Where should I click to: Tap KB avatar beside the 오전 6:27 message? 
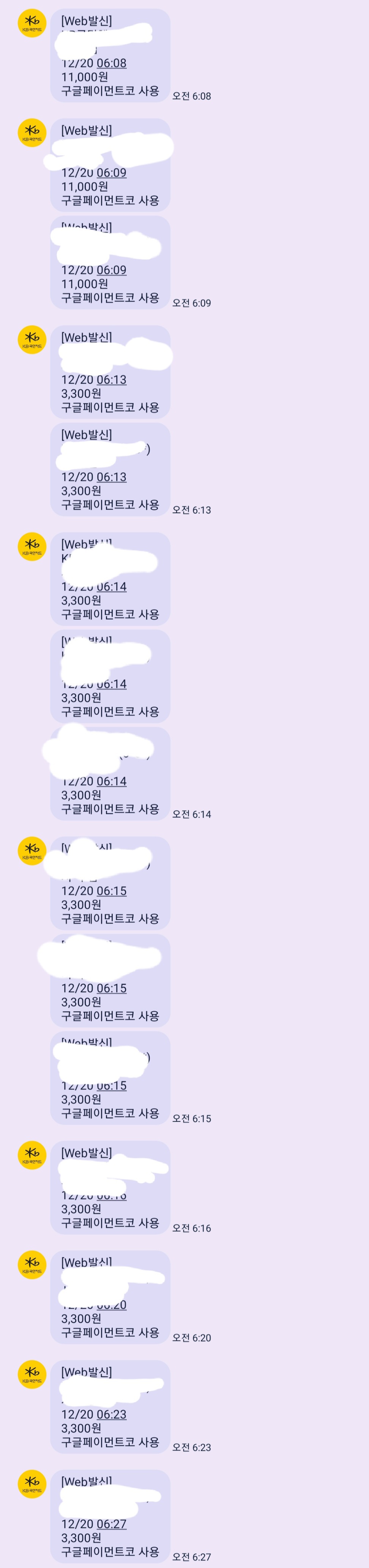point(32,1485)
